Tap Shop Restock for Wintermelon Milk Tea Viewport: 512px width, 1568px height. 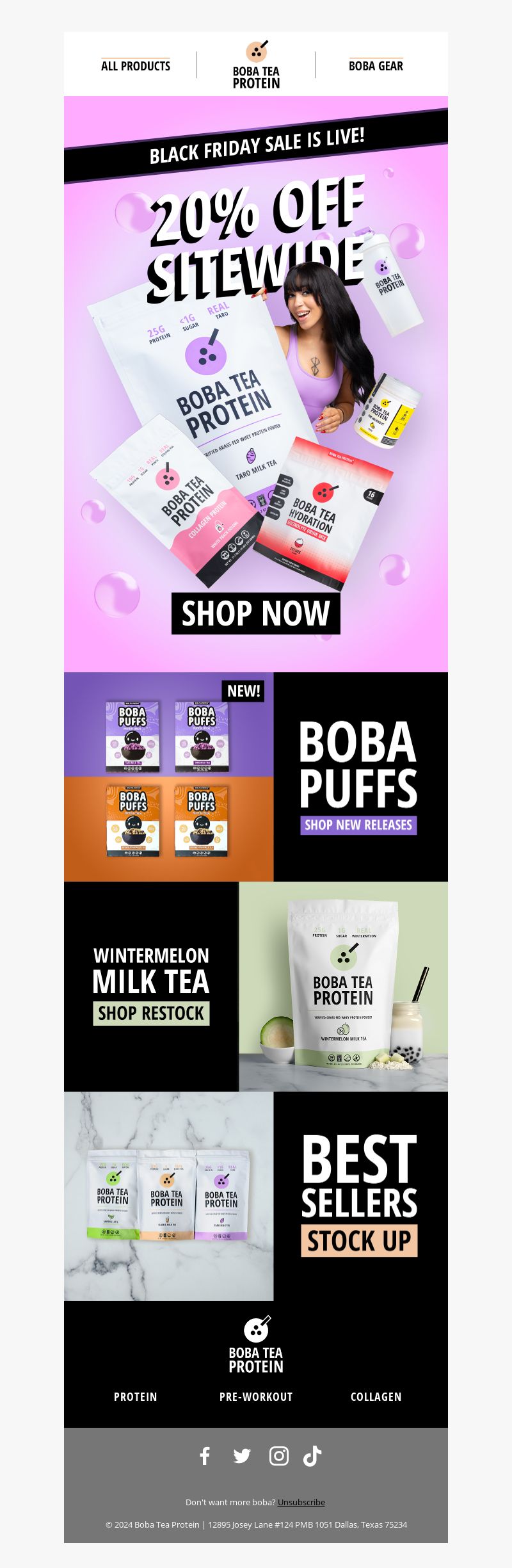click(151, 1014)
